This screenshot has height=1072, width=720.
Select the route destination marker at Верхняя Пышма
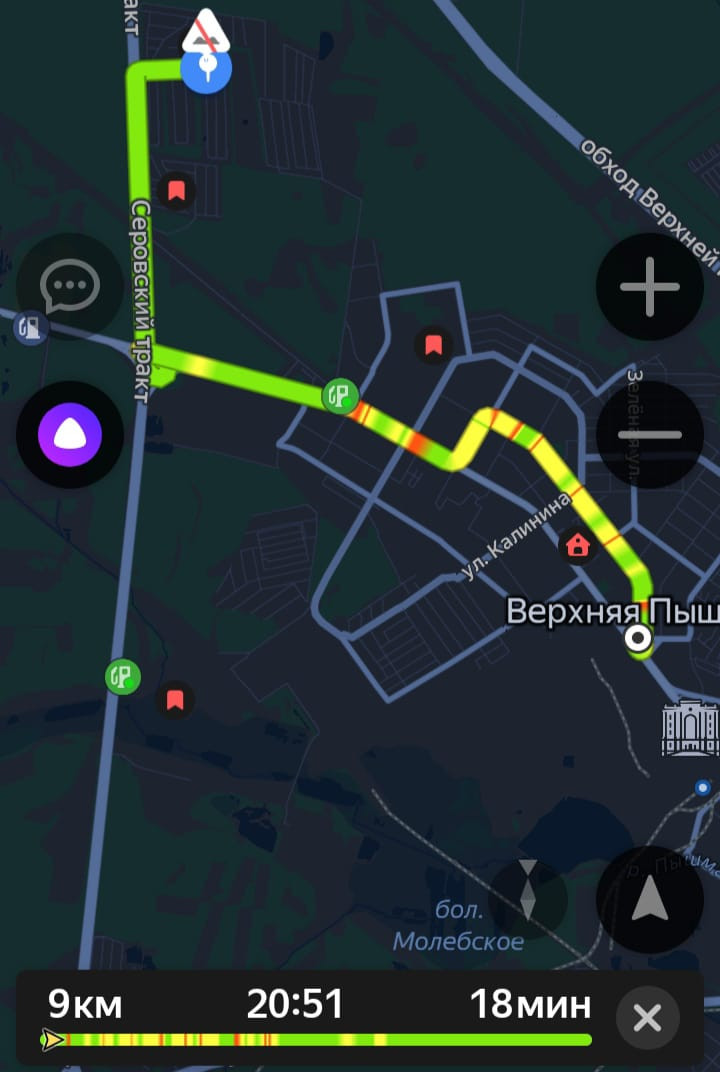(x=637, y=638)
